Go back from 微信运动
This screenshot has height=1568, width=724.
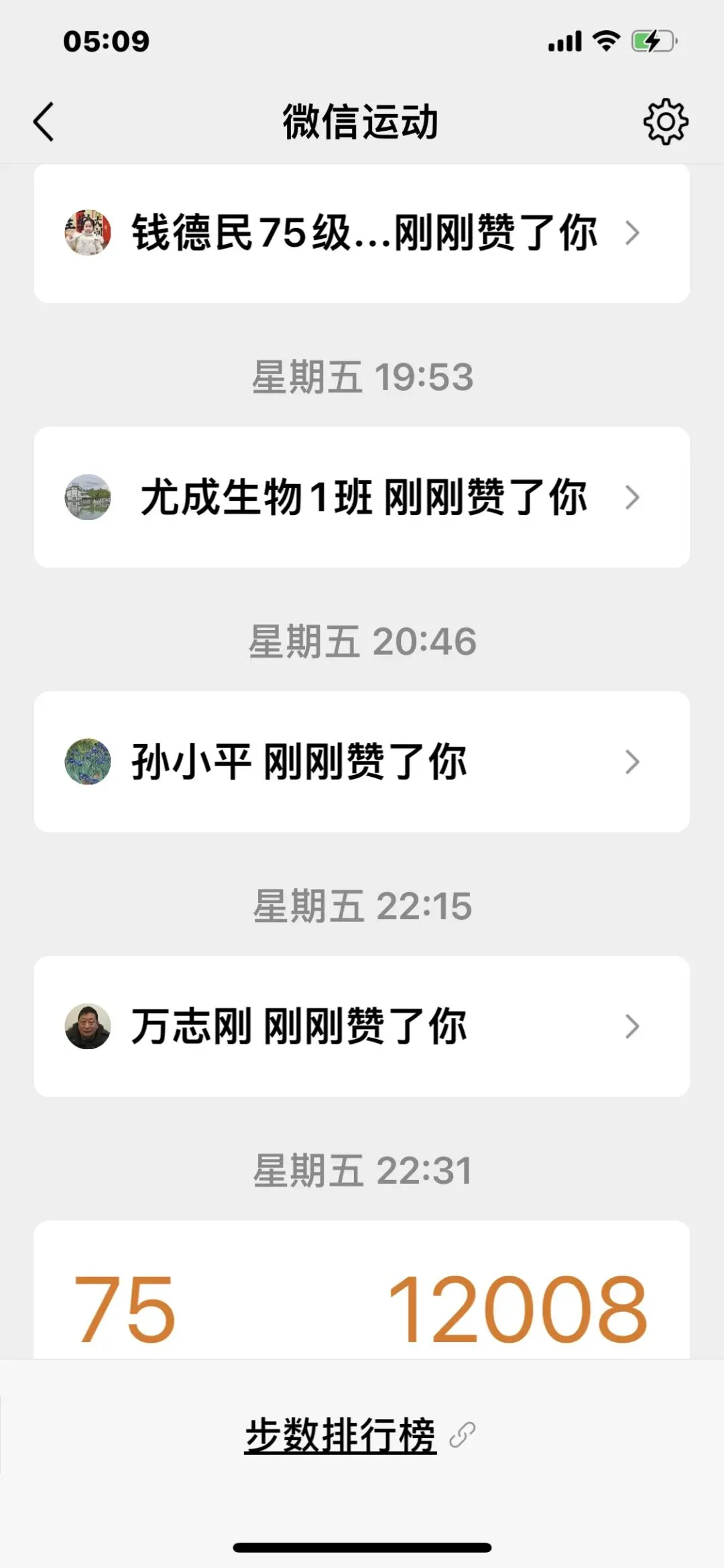tap(44, 122)
